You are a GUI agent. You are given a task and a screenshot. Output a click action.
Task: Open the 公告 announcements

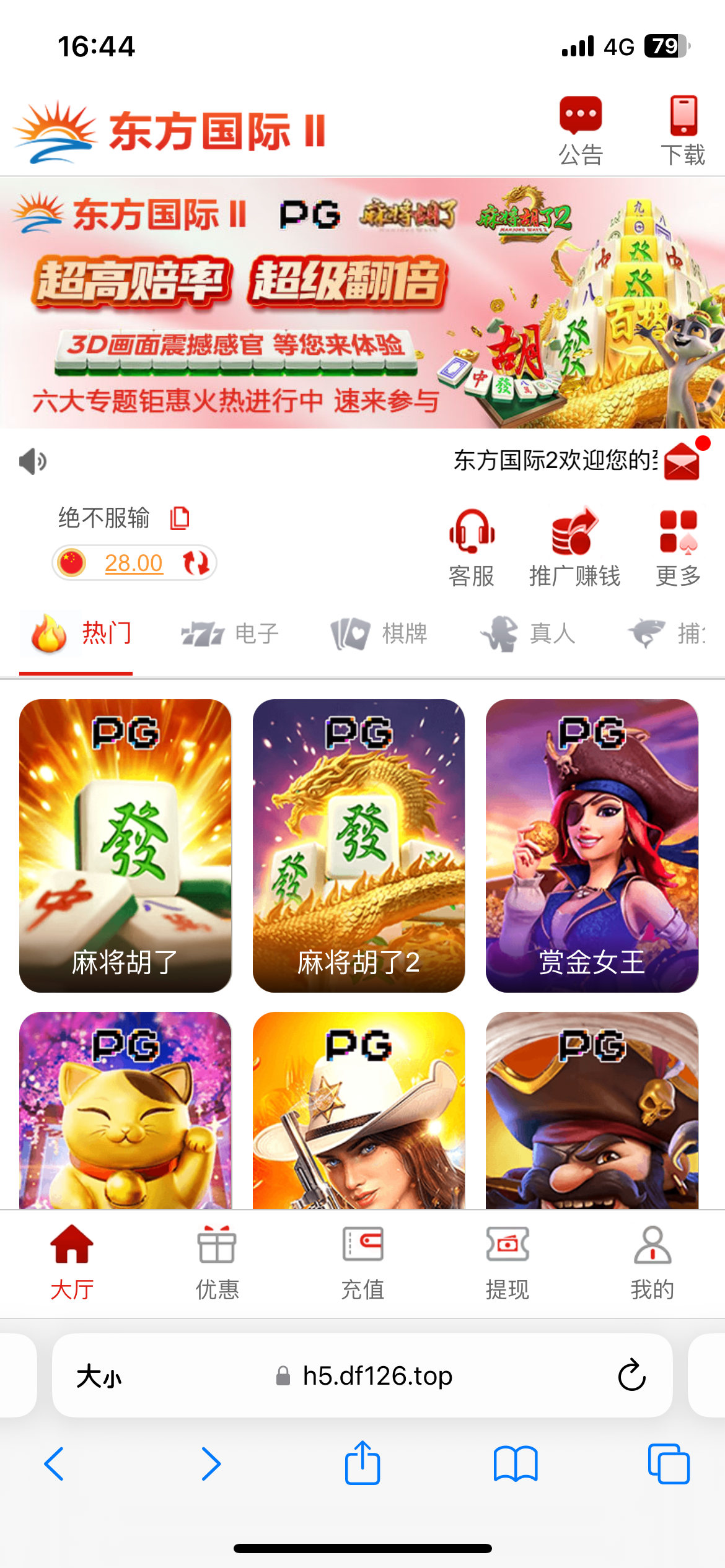click(581, 131)
